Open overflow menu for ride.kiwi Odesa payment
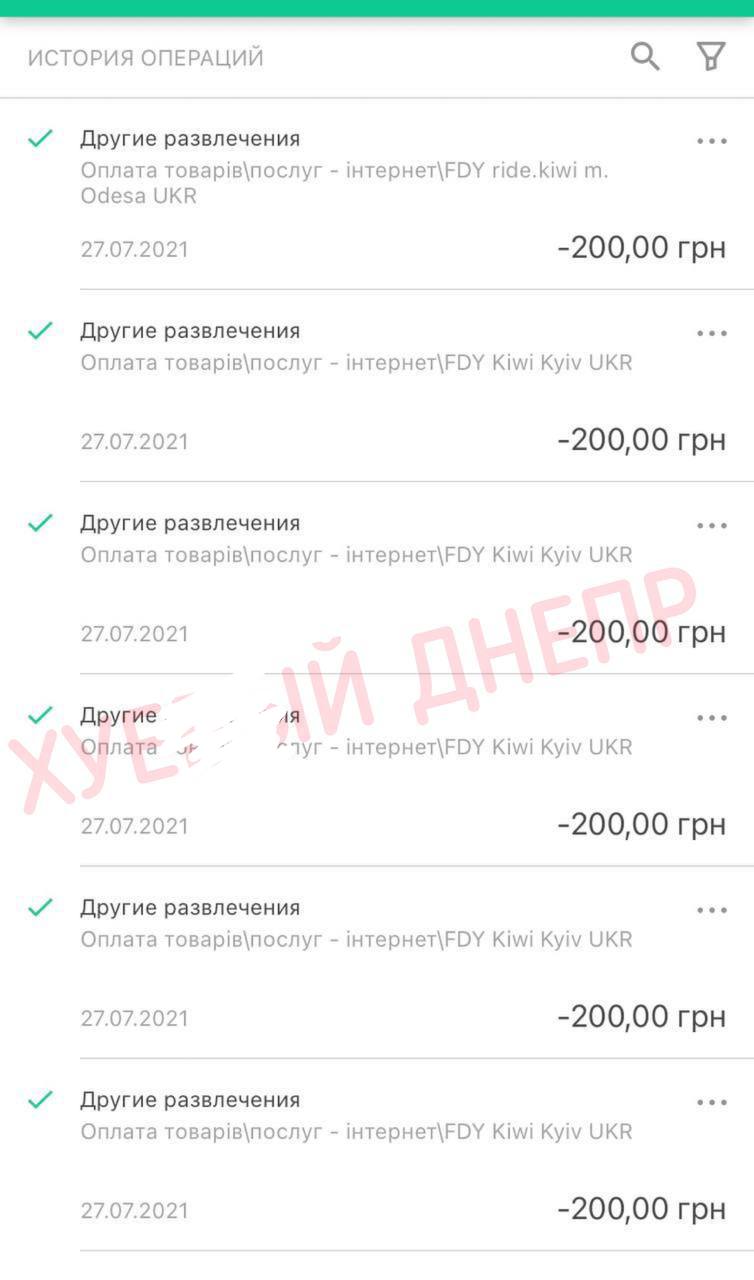754x1280 pixels. [711, 141]
